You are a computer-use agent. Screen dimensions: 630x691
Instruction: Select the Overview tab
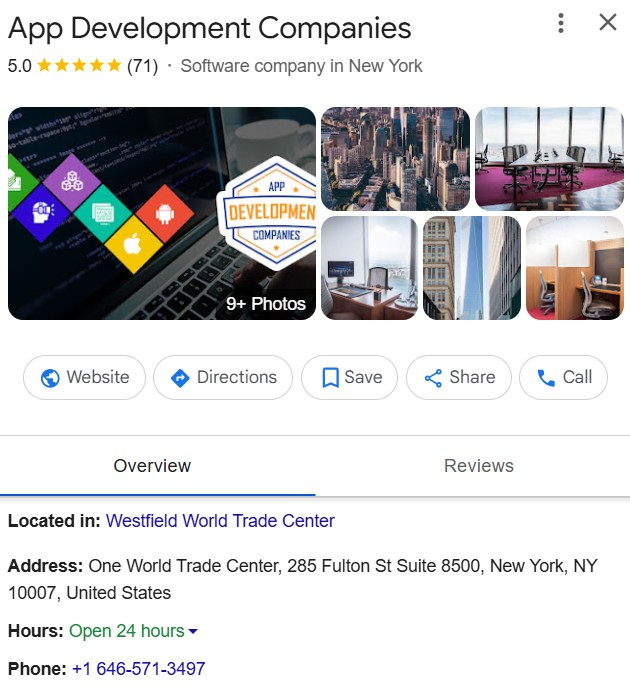tap(152, 466)
